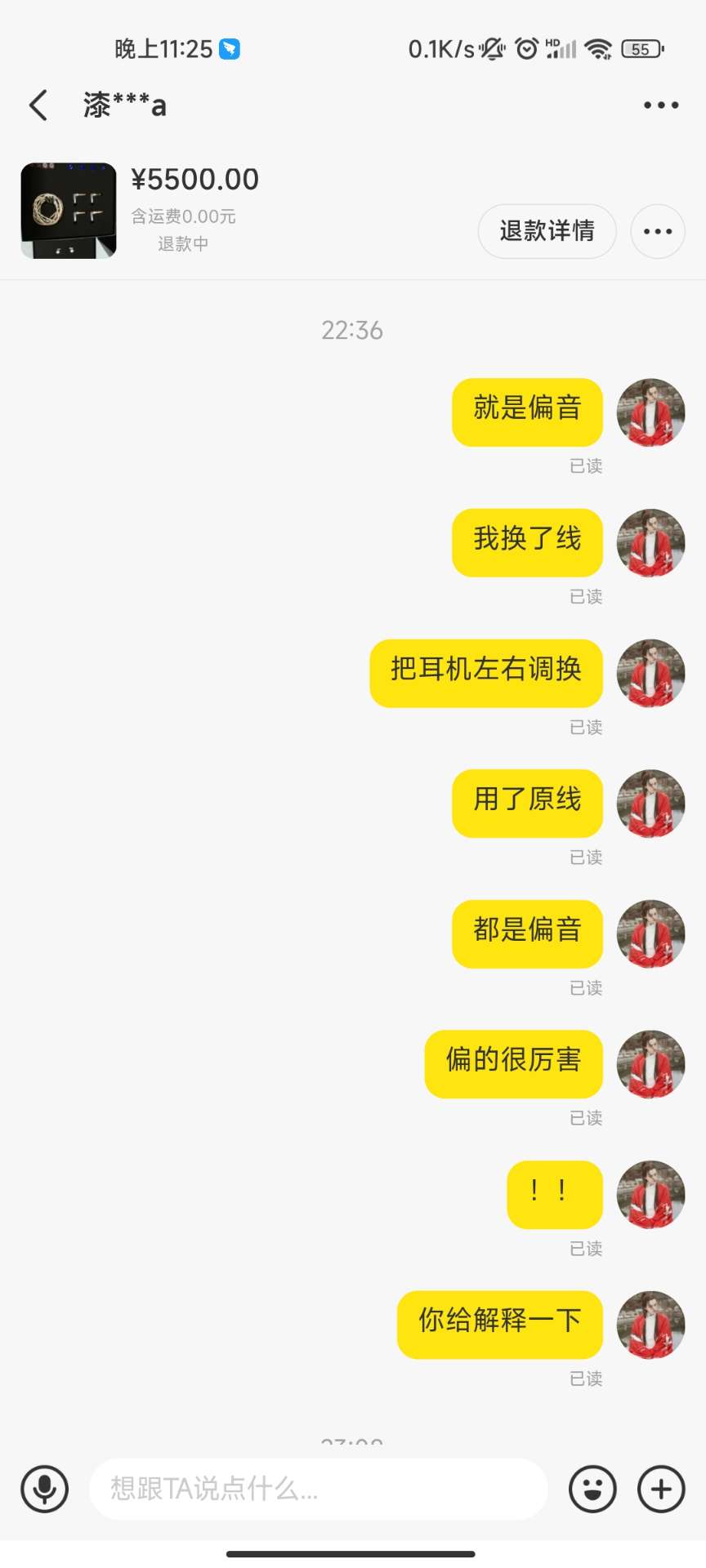Open 退款详情 refund details
This screenshot has height=1568, width=706.
point(547,231)
